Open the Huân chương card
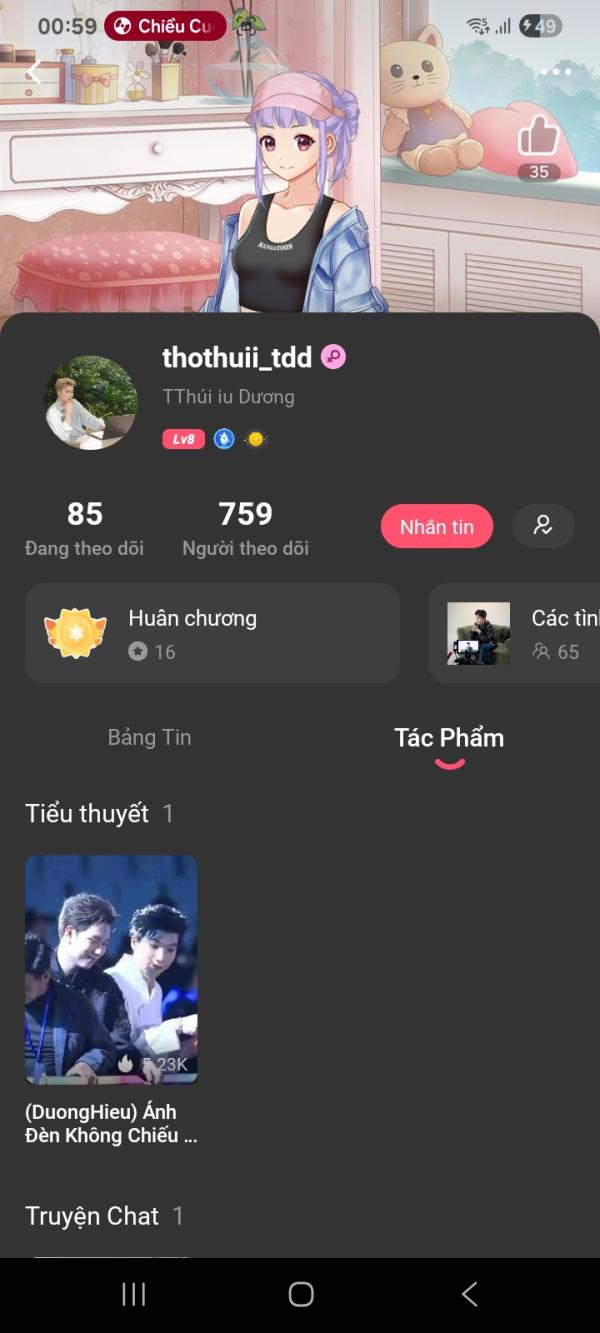The height and width of the screenshot is (1333, 600). [212, 634]
